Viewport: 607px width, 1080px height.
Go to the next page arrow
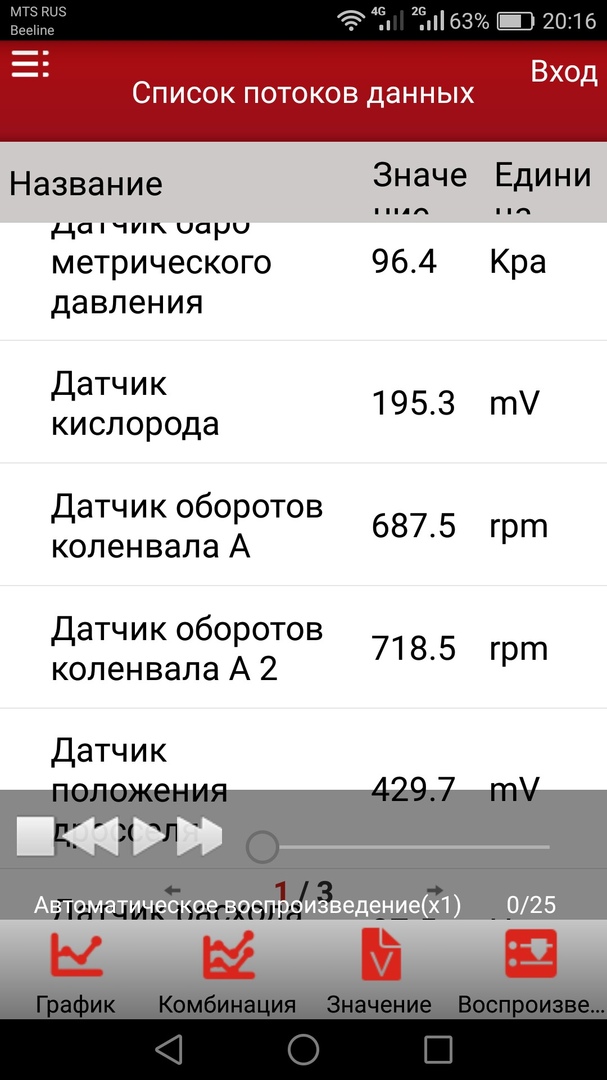click(x=434, y=890)
